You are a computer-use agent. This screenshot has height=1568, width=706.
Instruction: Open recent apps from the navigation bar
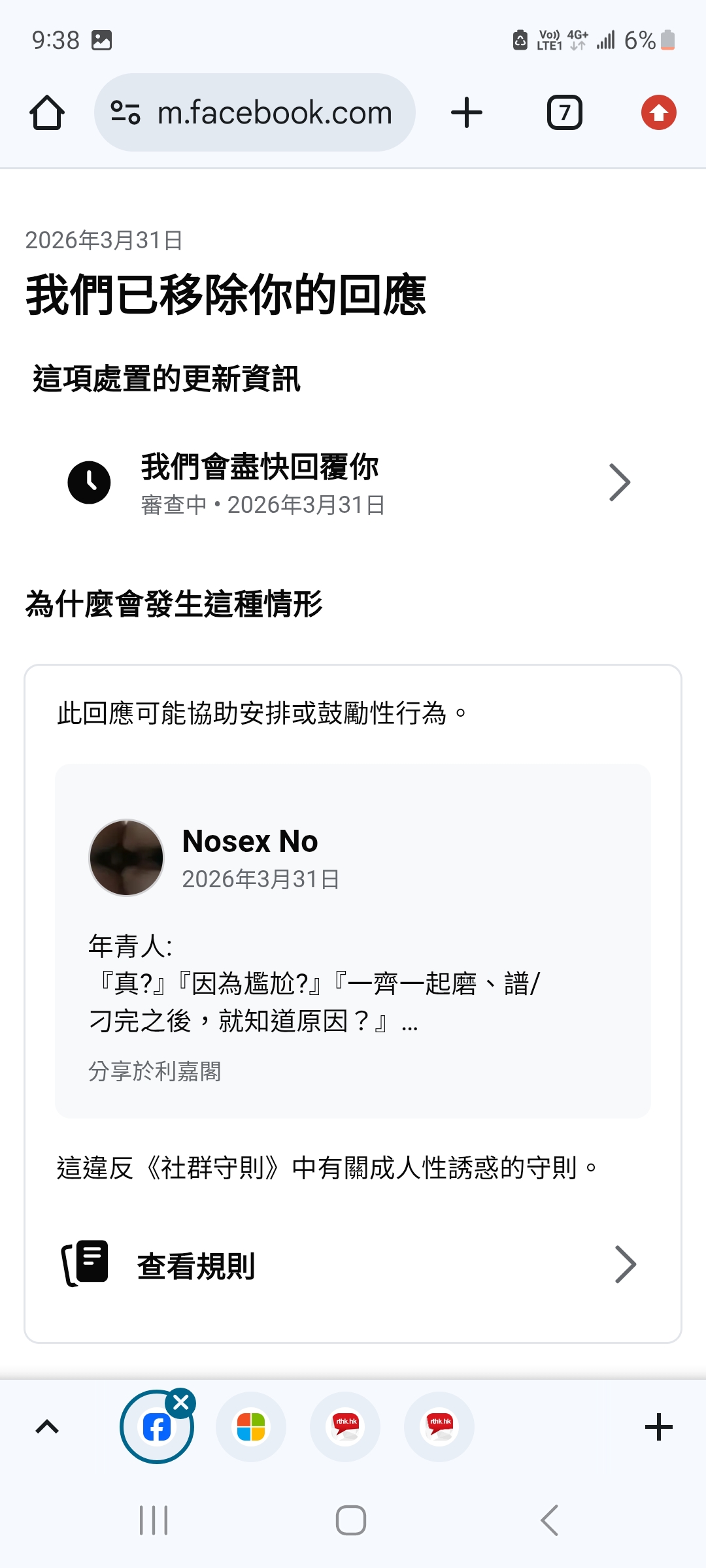point(154,1520)
